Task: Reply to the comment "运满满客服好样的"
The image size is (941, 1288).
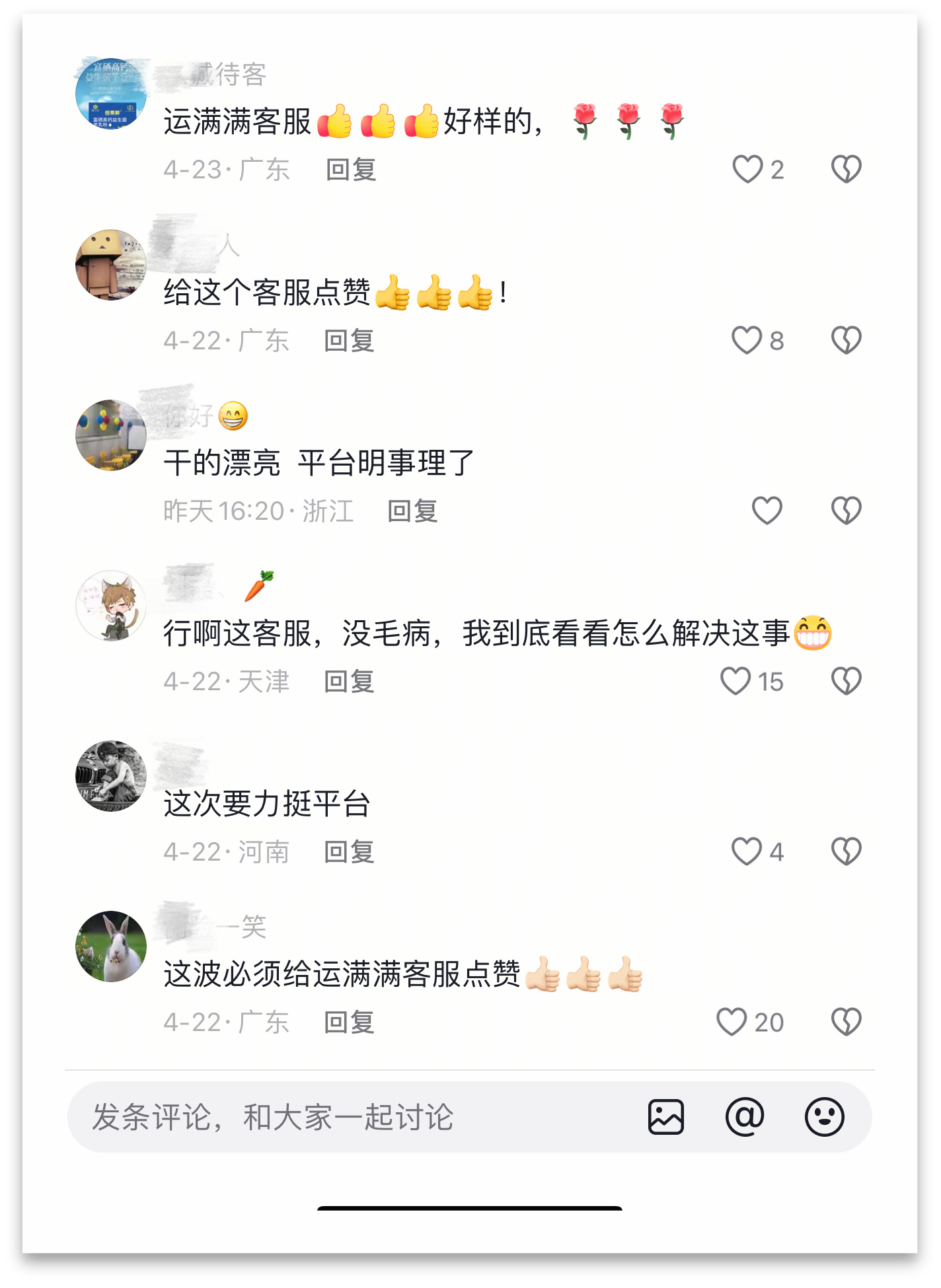Action: pos(351,170)
